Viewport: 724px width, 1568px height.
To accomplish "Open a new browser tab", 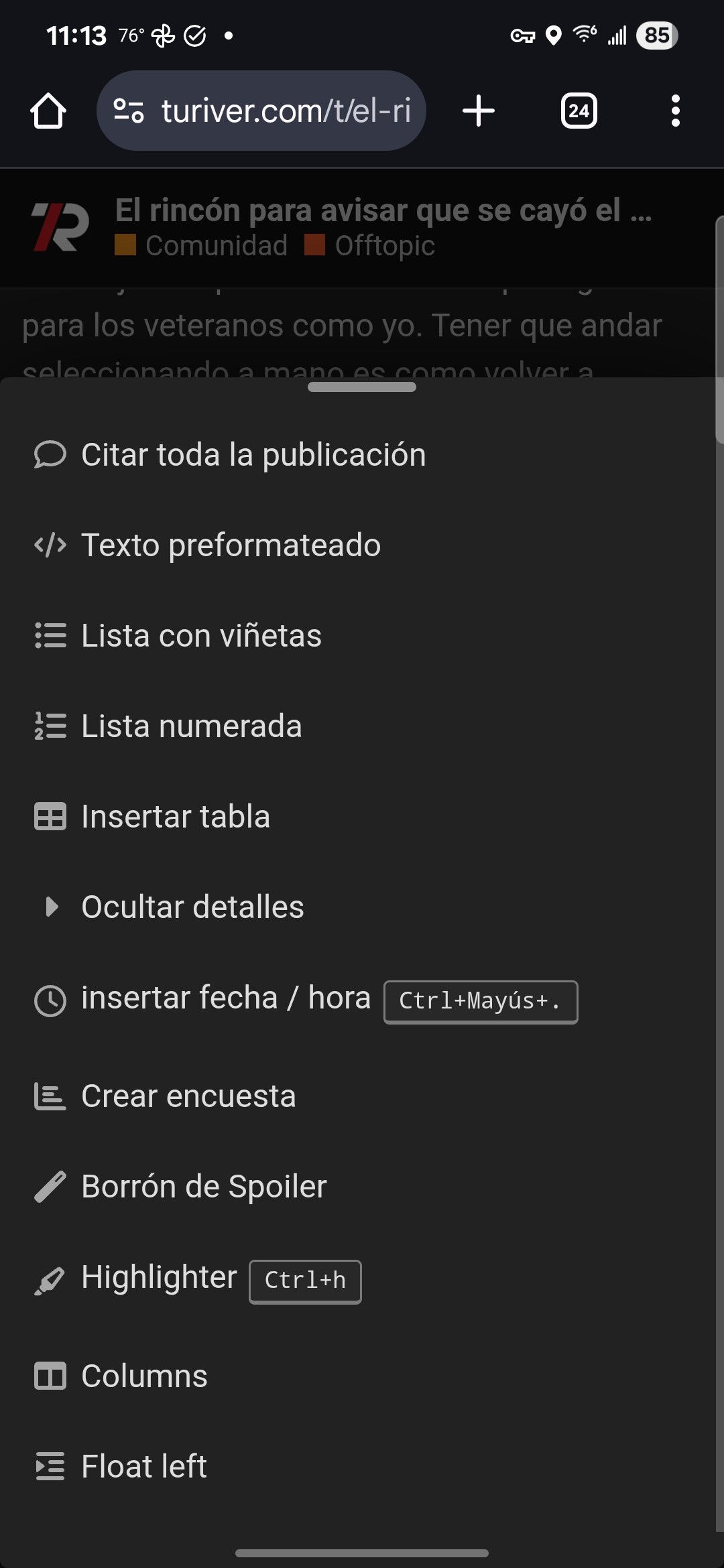I will tap(479, 111).
